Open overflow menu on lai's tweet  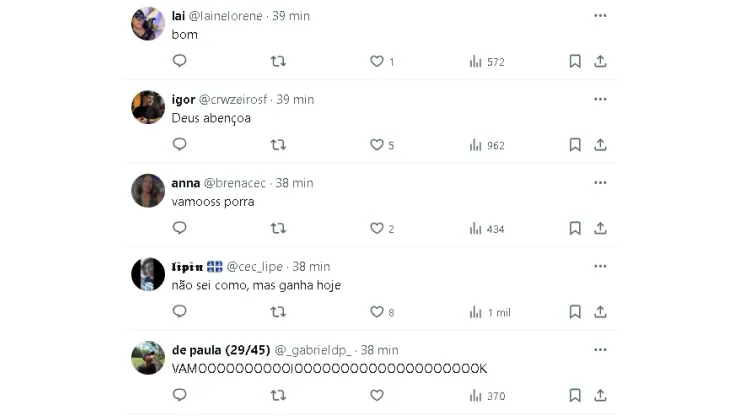[600, 16]
